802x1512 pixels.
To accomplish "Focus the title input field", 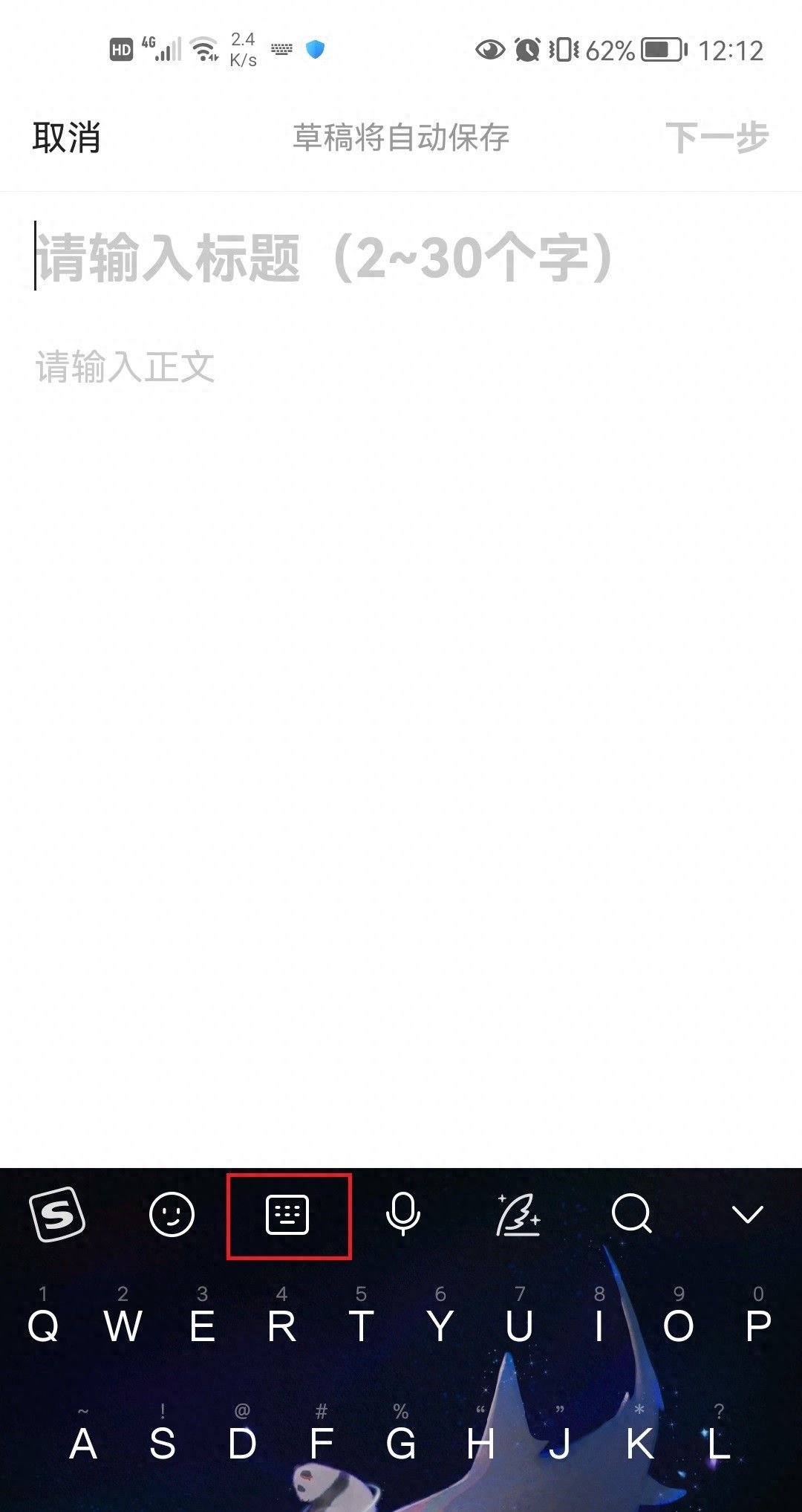I will pos(327,258).
